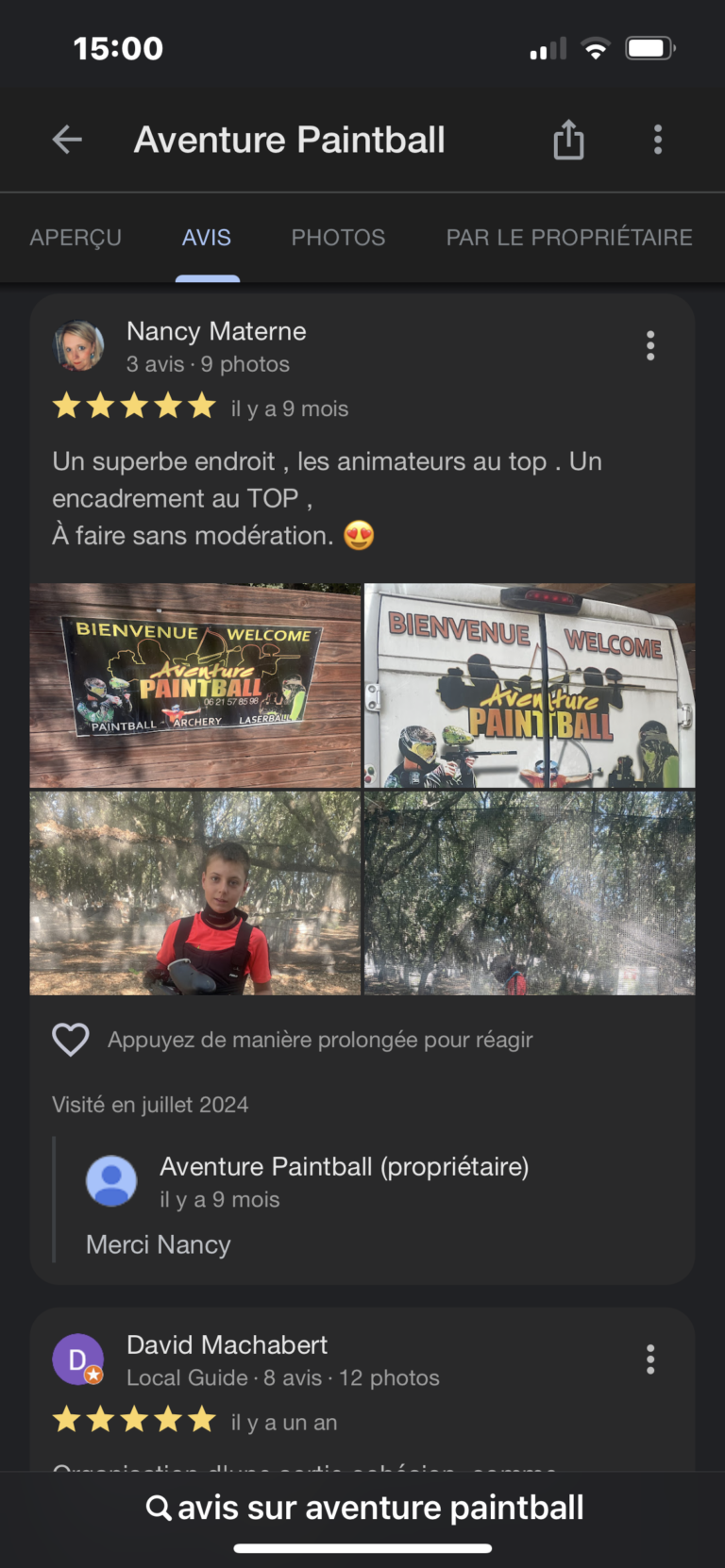Open the top bar overflow menu
Viewport: 725px width, 1568px height.
click(657, 140)
